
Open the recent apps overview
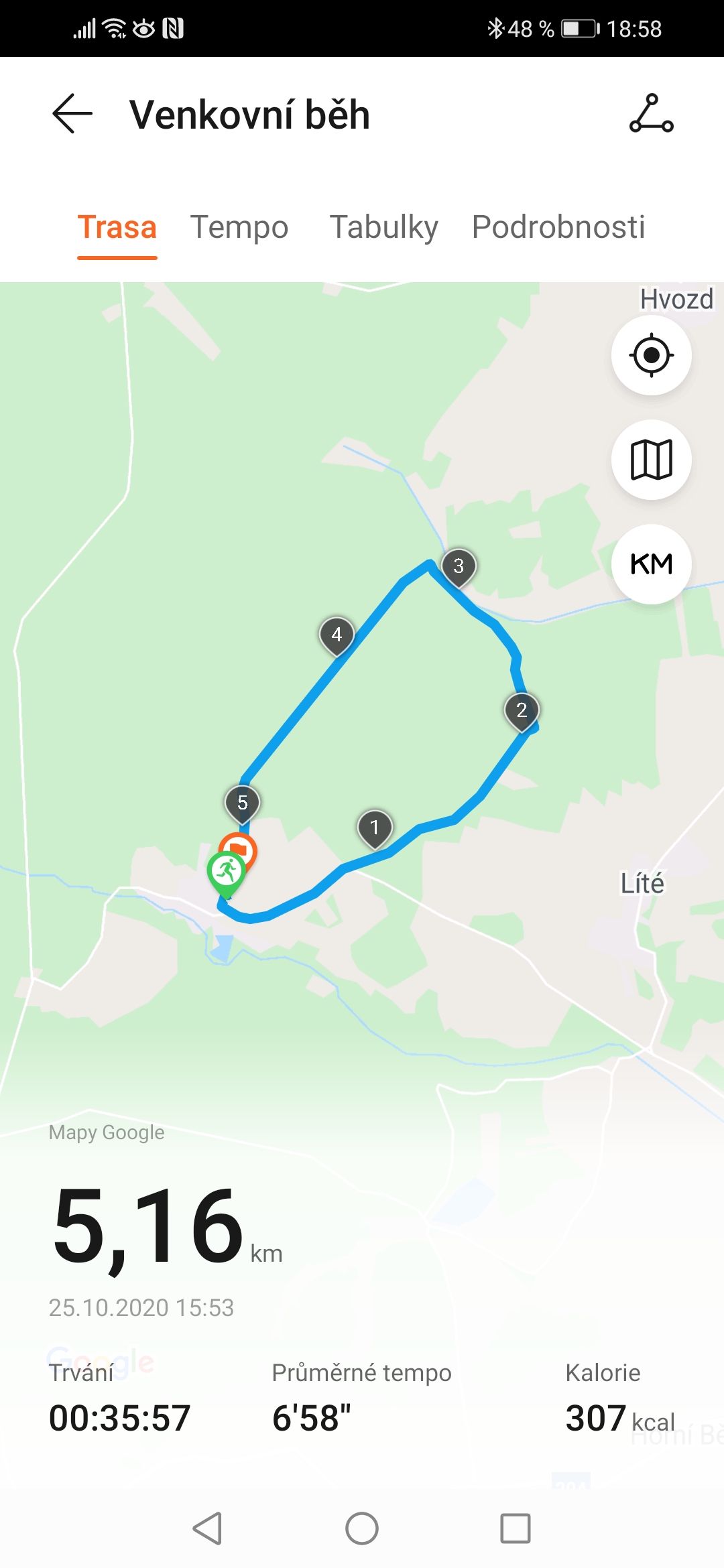(516, 1528)
